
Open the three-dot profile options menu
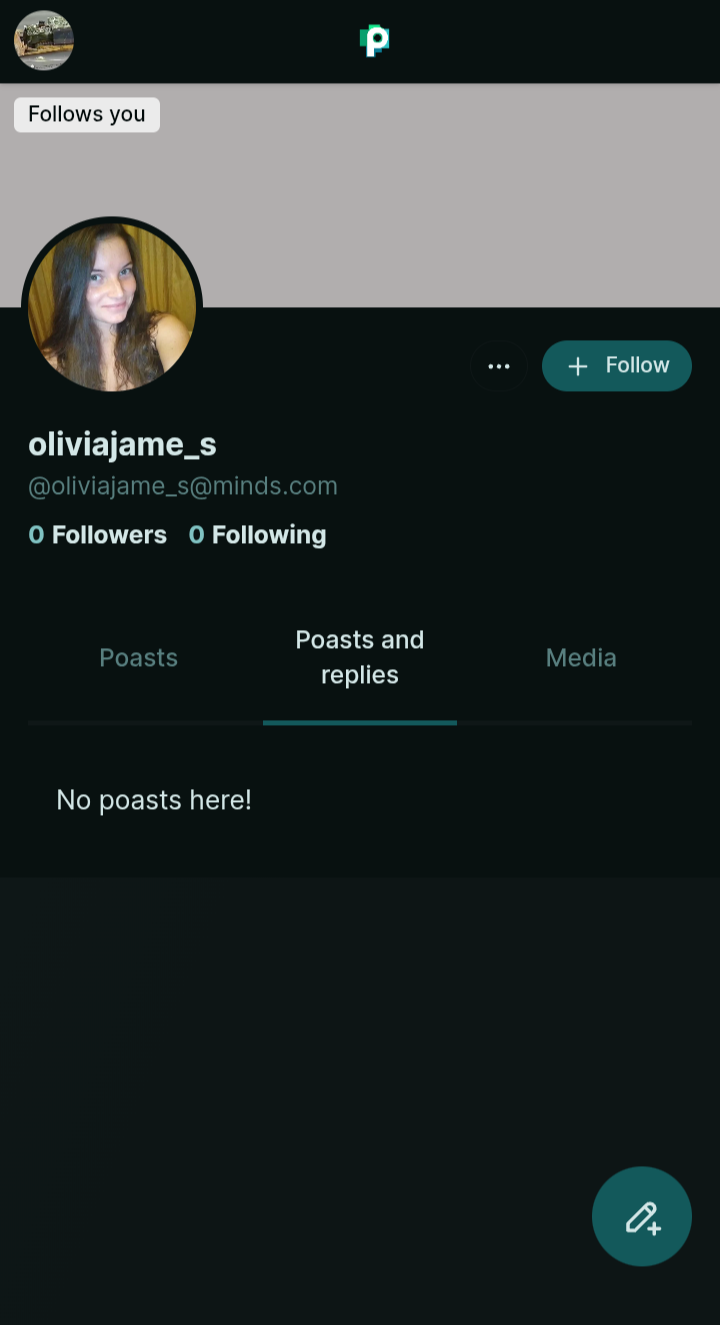point(499,366)
